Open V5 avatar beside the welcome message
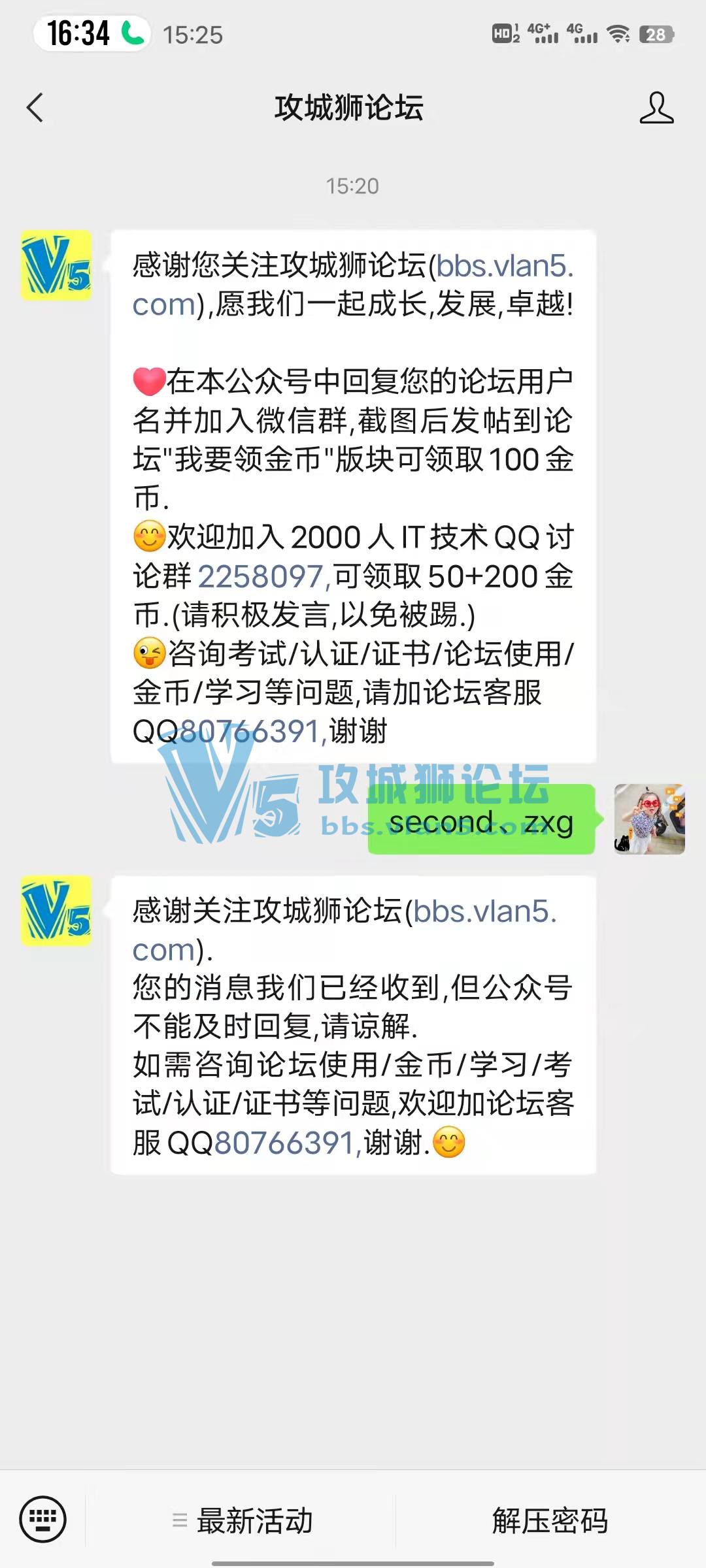This screenshot has height=1568, width=706. click(56, 265)
